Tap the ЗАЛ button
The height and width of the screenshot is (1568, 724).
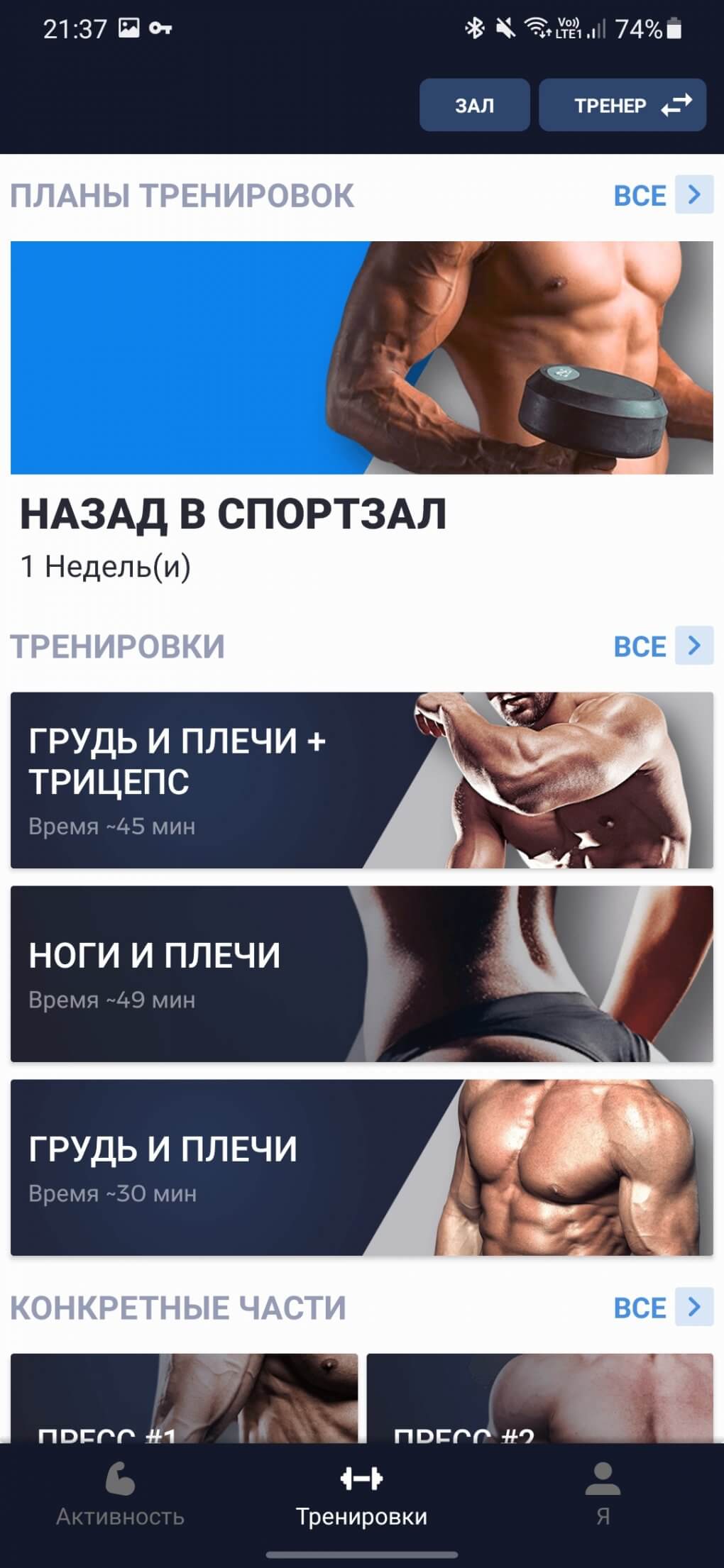tap(474, 105)
